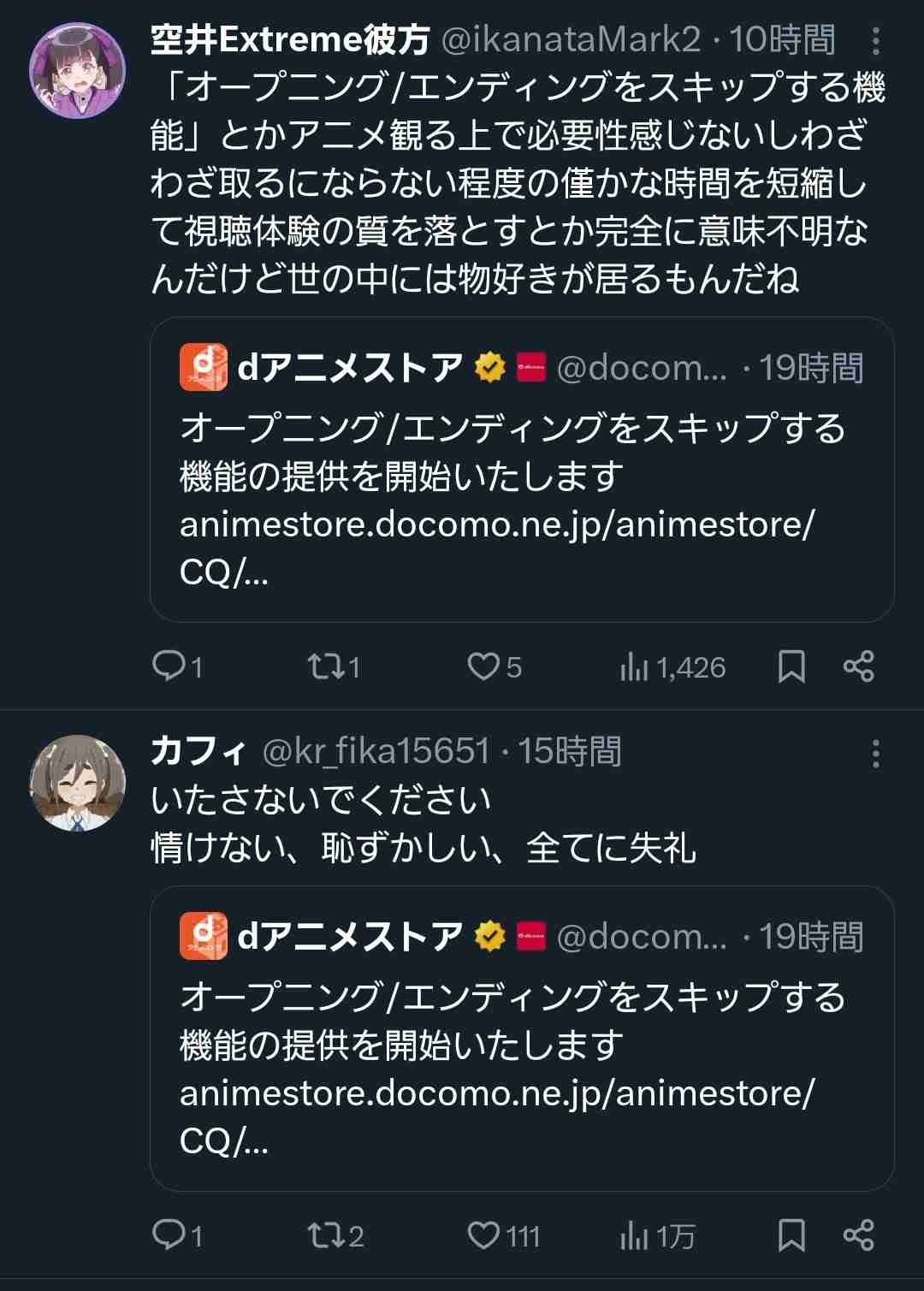The width and height of the screenshot is (924, 1291).
Task: Bookmark 空井Extreme彼方's post
Action: 791,666
